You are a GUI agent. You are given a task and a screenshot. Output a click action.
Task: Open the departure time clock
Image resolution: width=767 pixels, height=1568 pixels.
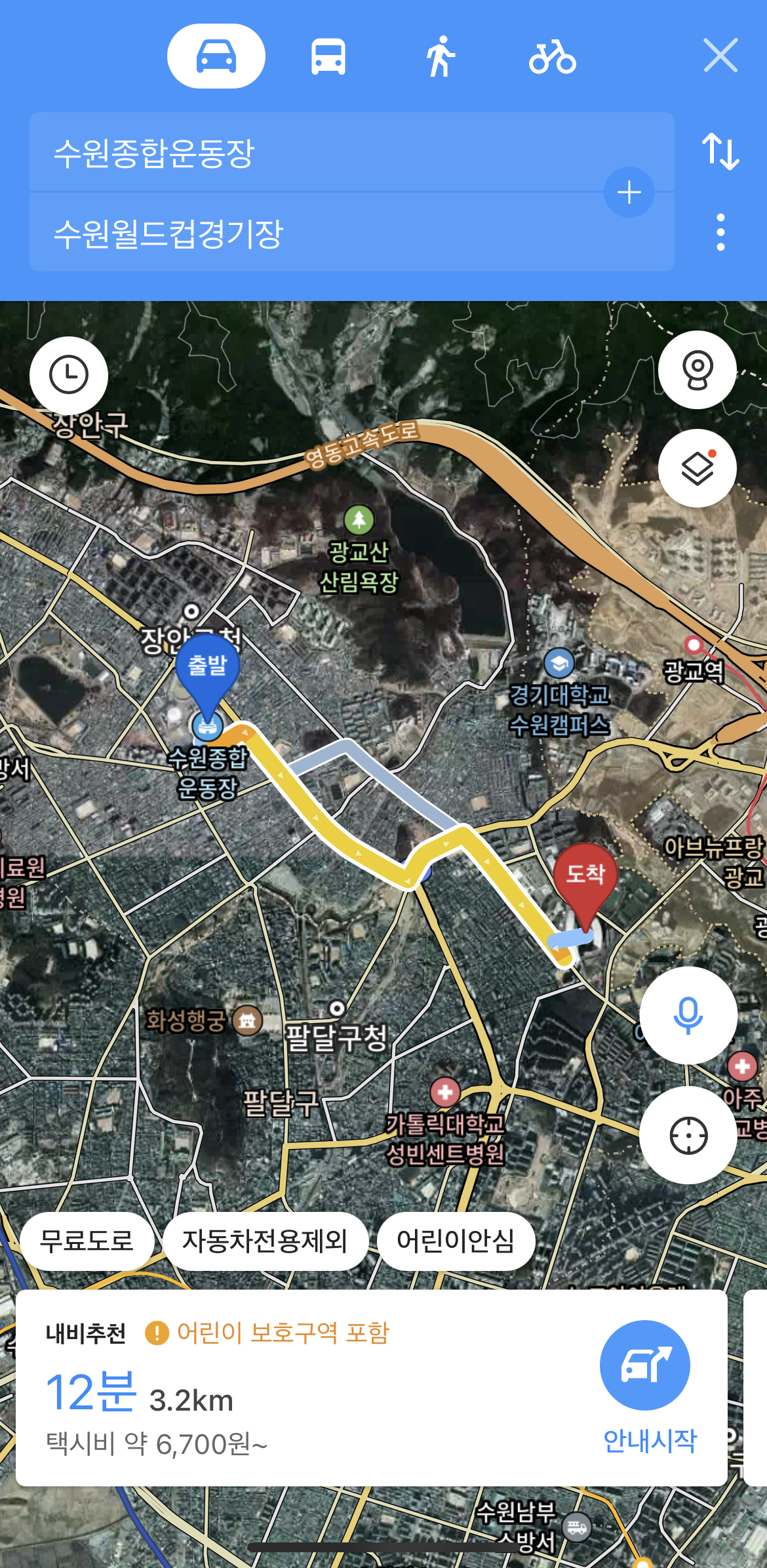pos(69,375)
